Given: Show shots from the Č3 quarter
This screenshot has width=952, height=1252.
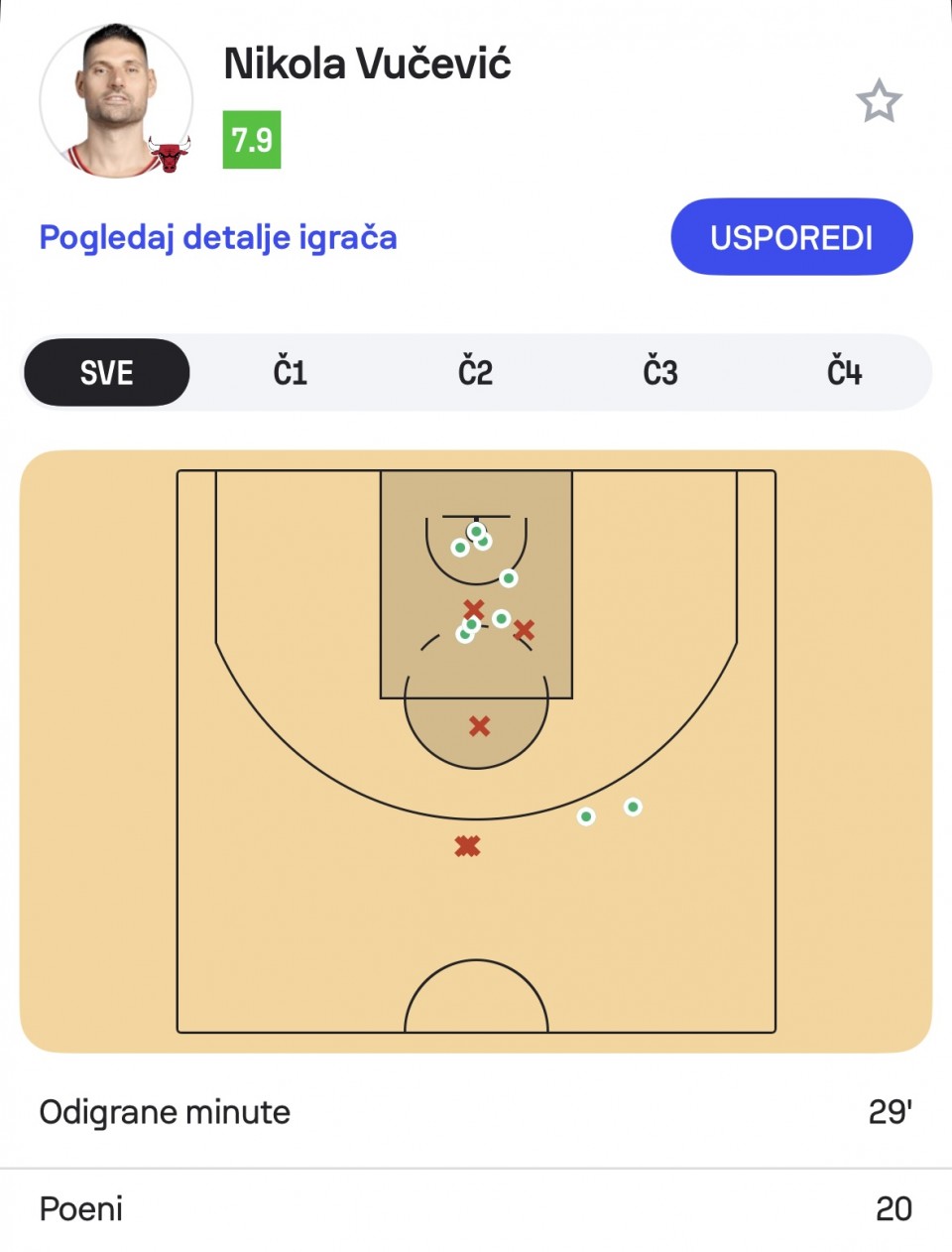Looking at the screenshot, I should click(660, 373).
